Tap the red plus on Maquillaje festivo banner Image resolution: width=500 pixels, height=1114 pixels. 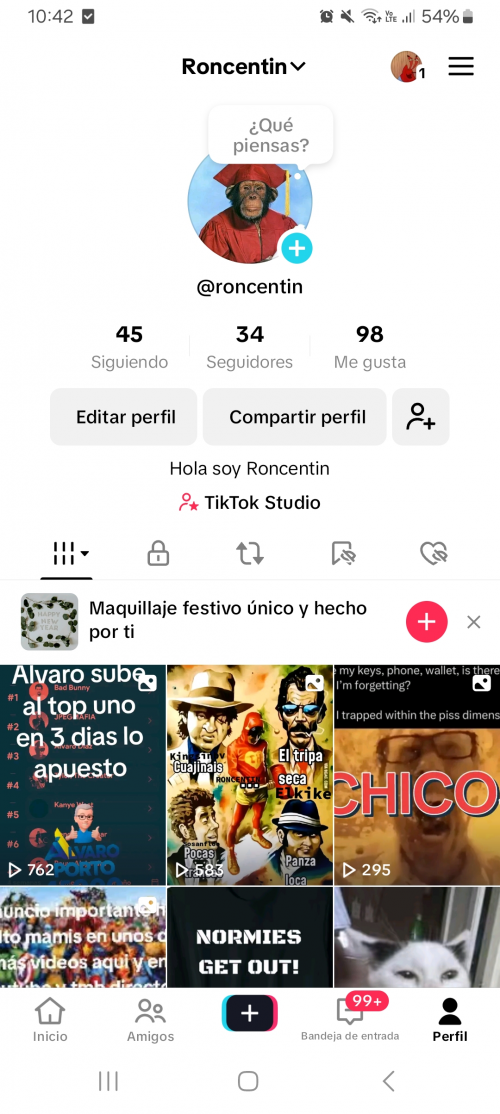click(426, 622)
